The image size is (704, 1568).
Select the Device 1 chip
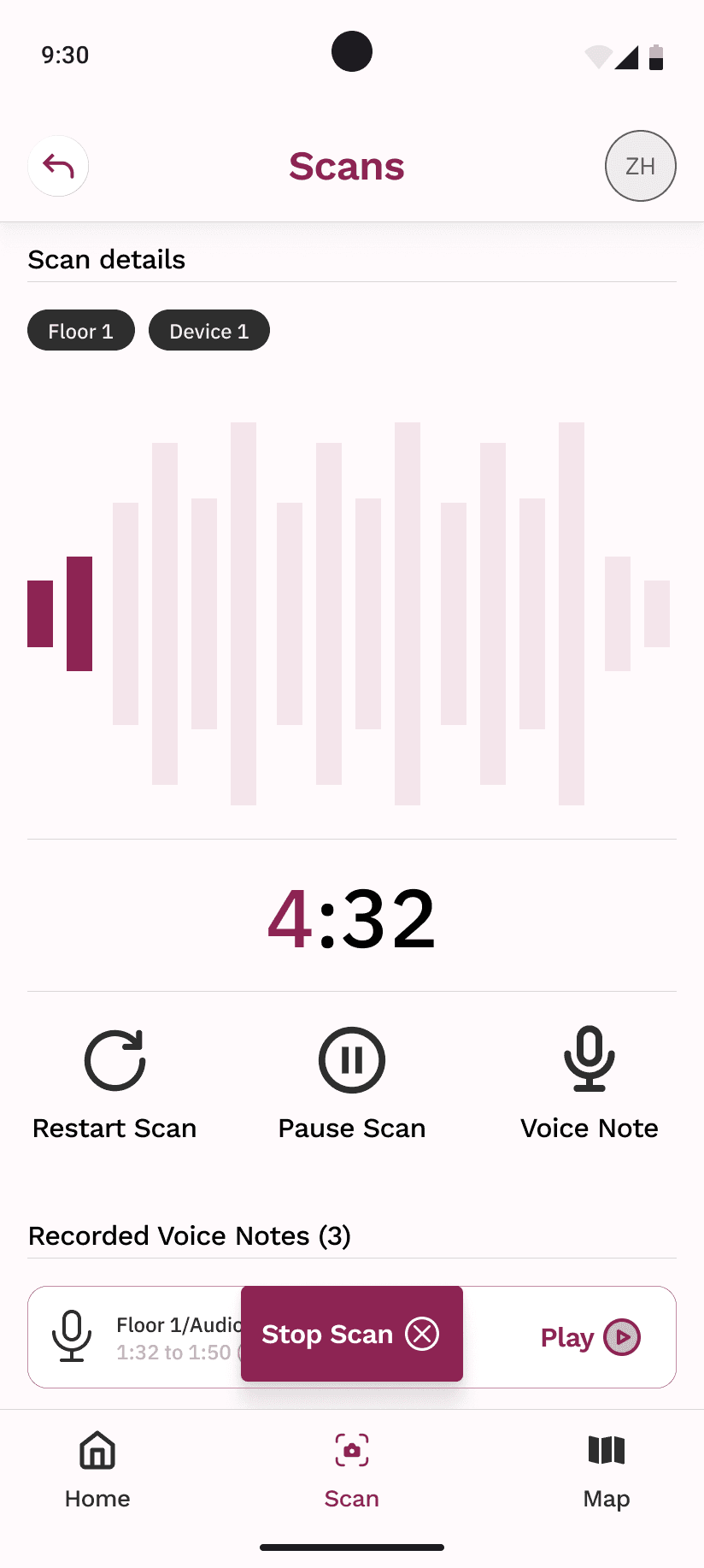(209, 330)
